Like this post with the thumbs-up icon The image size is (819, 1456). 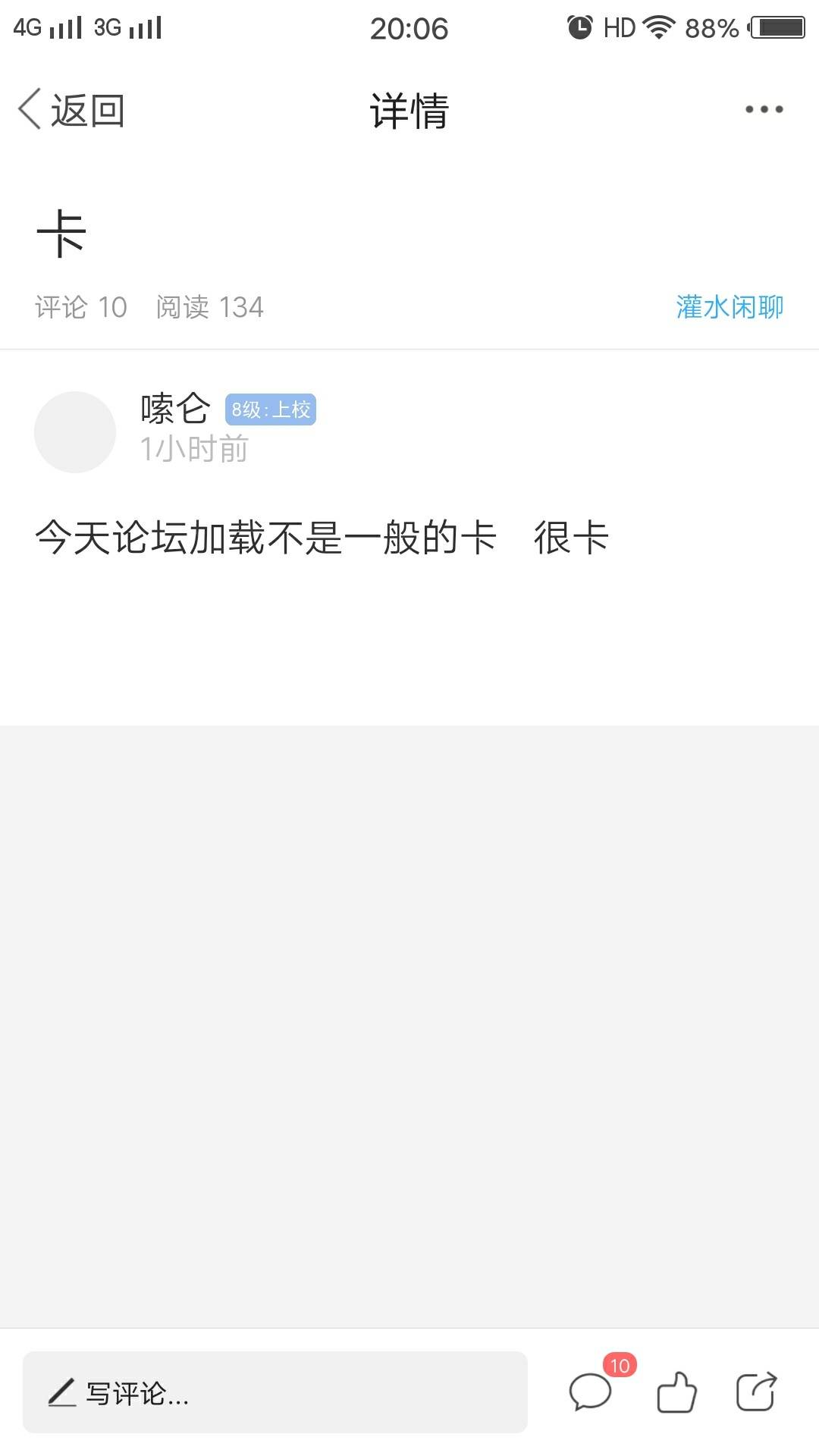(676, 1392)
